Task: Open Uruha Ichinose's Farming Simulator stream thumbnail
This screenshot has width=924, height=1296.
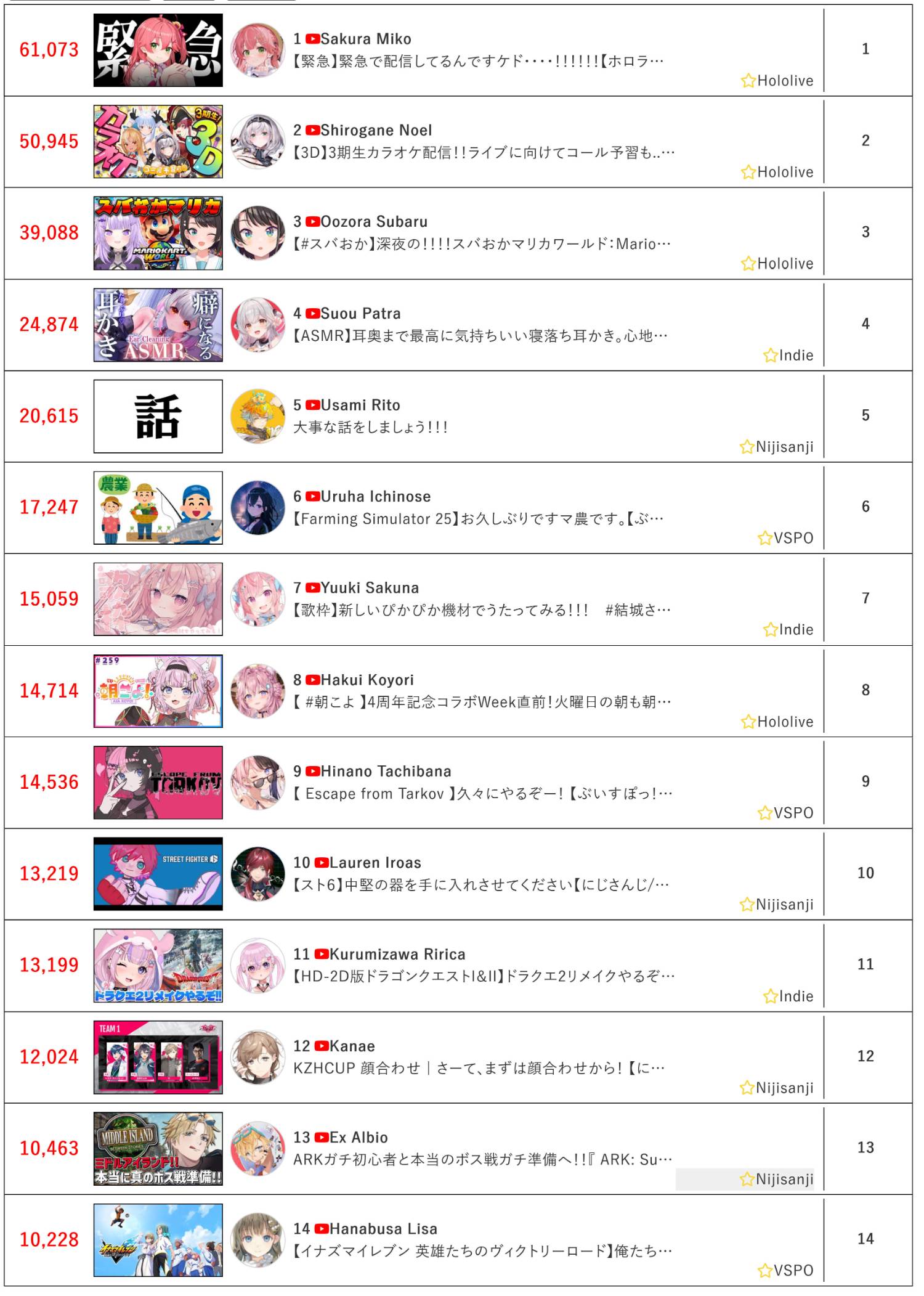Action: click(x=158, y=508)
